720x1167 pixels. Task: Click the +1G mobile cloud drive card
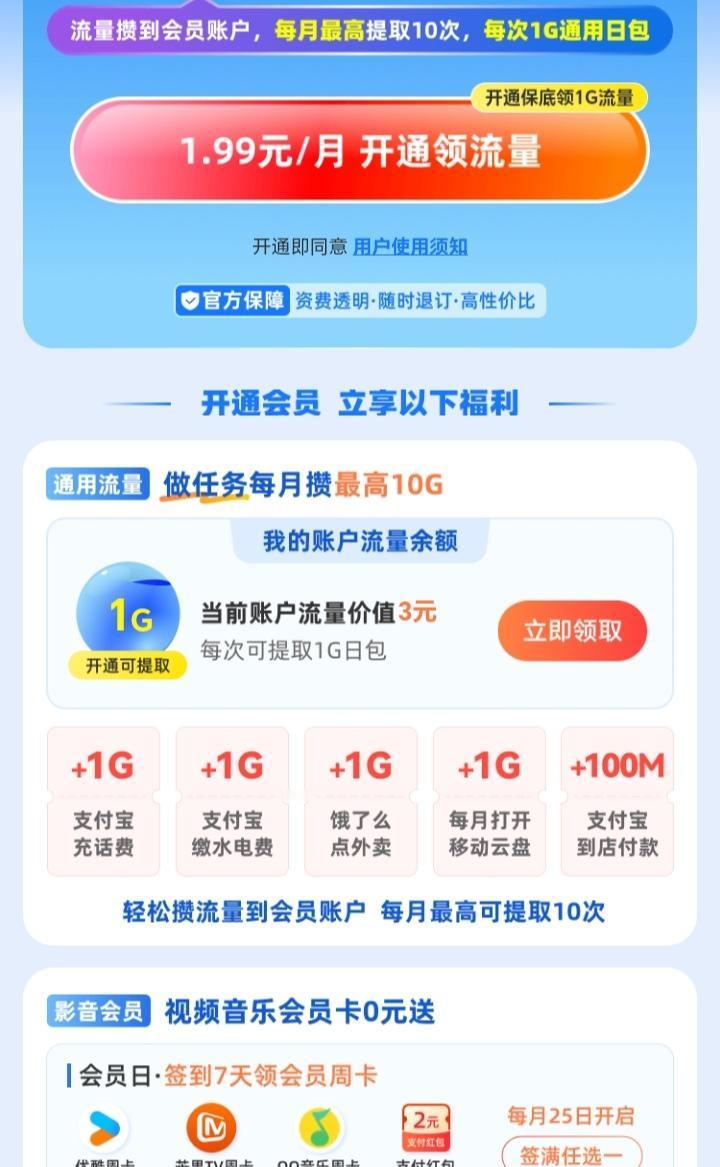489,800
